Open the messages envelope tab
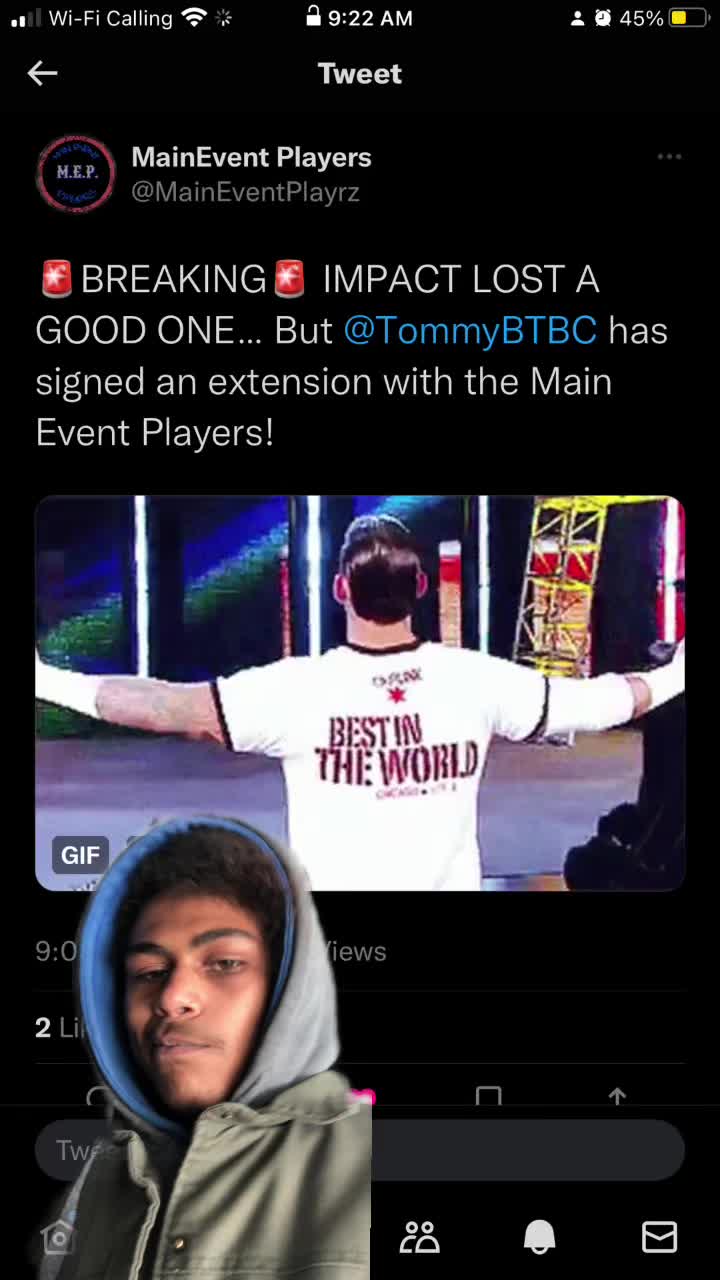This screenshot has width=720, height=1280. click(x=659, y=1238)
